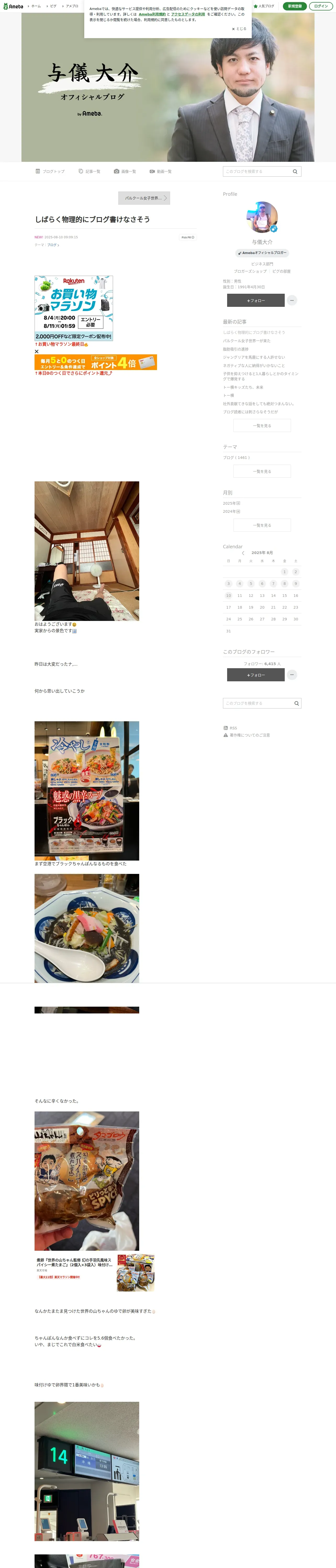View all posts under 最新の記事
The height and width of the screenshot is (1568, 336).
pos(262,425)
